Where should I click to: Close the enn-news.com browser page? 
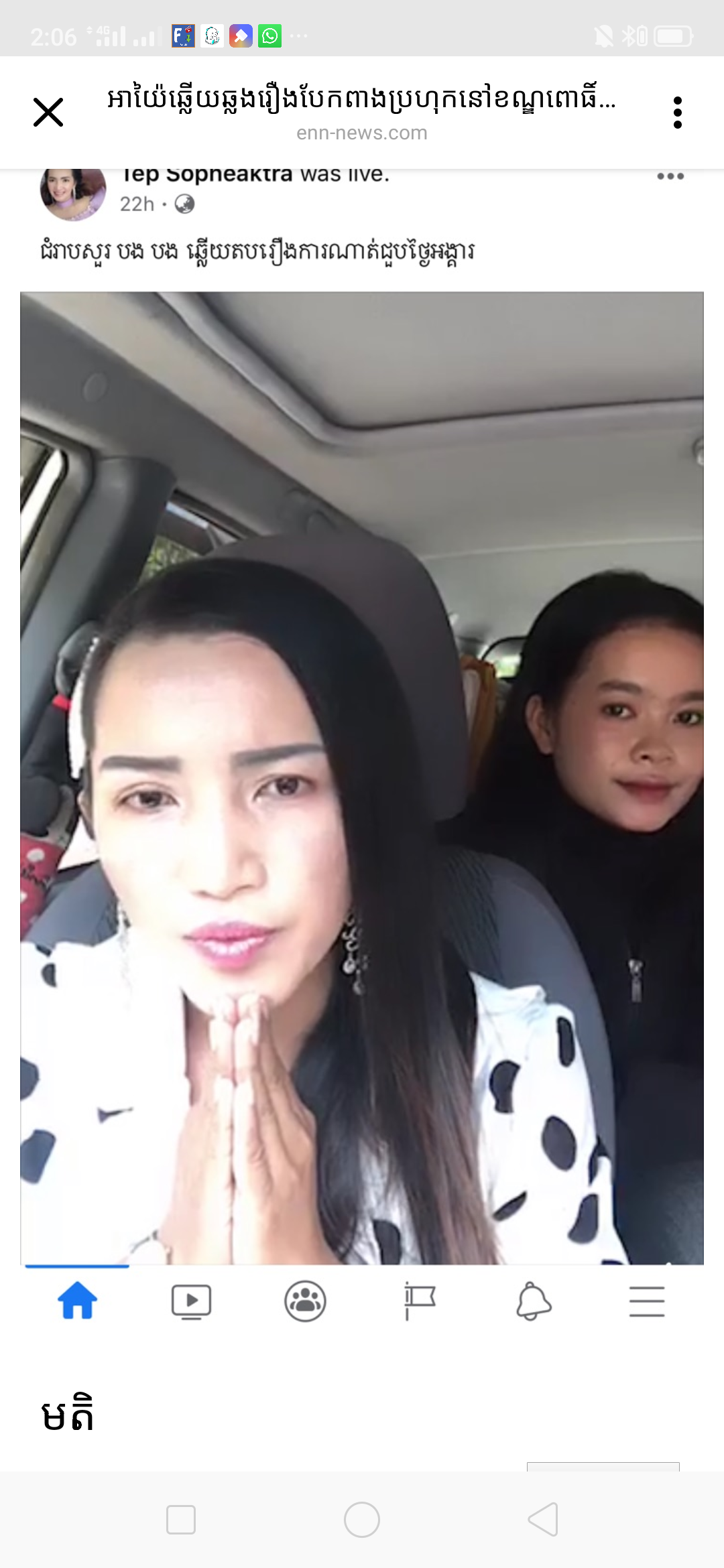click(48, 112)
